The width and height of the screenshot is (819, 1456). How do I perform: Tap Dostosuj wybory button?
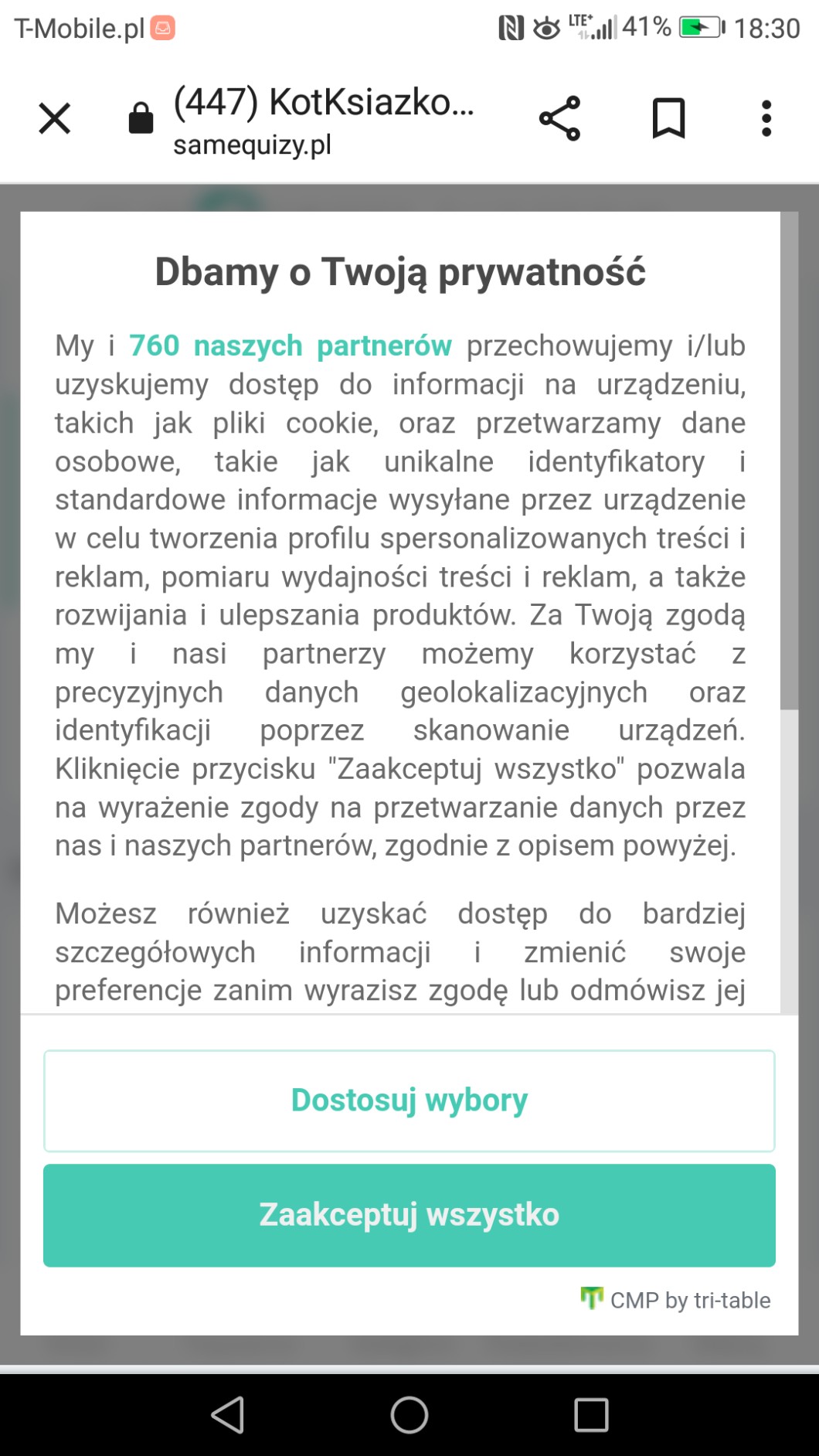click(x=409, y=1101)
